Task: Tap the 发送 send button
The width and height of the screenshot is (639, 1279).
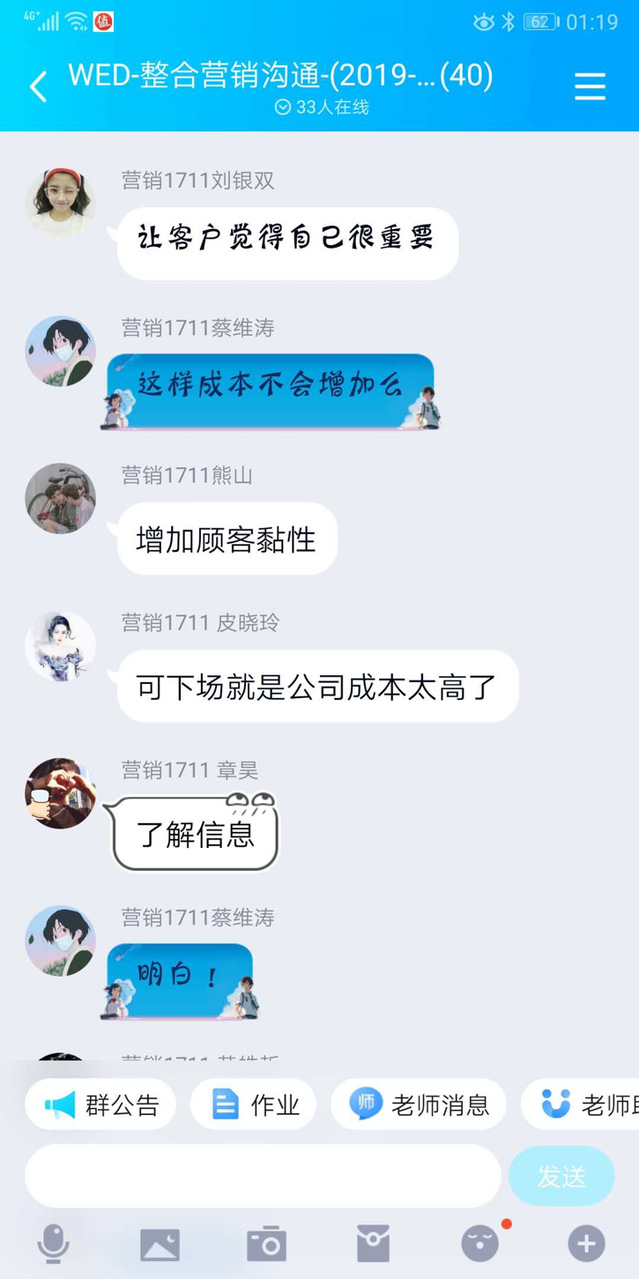Action: coord(561,1177)
